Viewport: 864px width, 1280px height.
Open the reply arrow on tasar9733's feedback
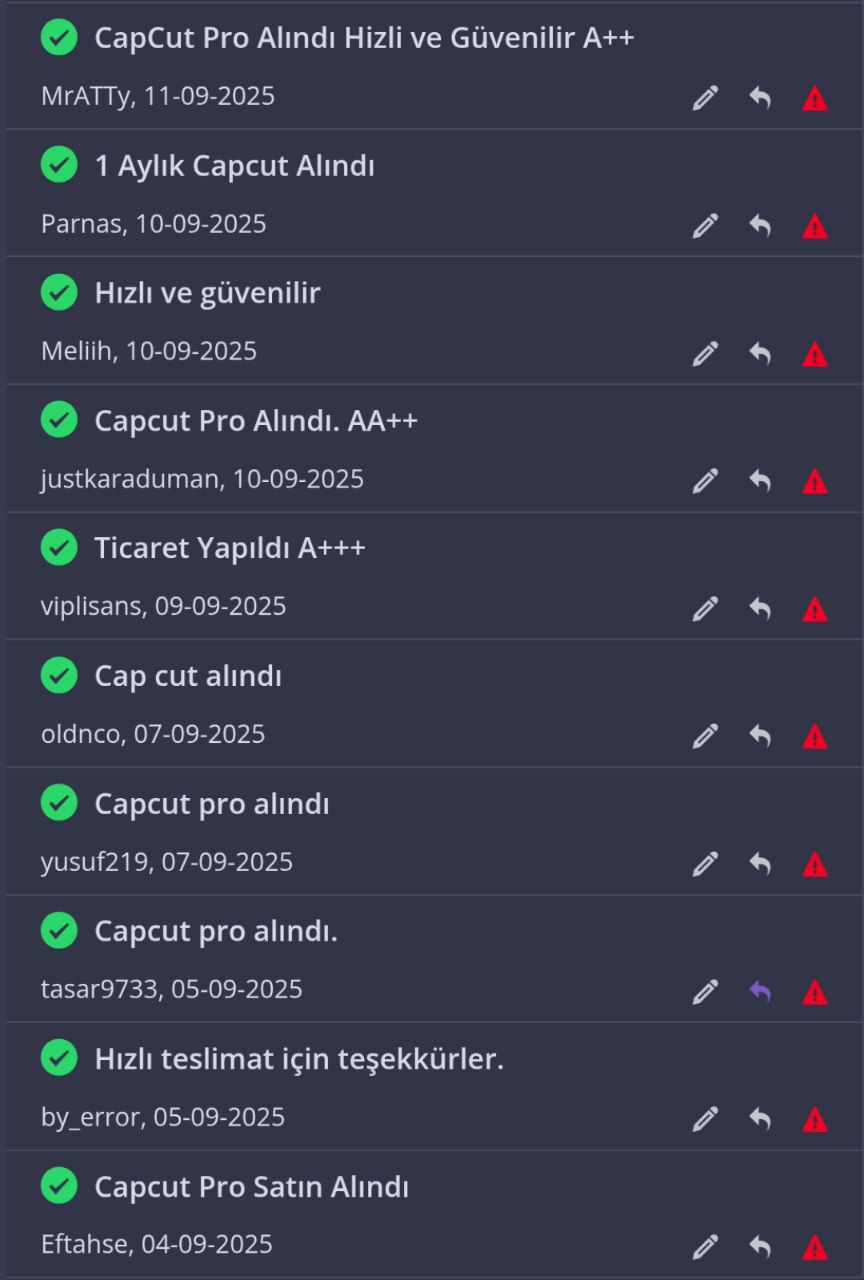(x=760, y=992)
